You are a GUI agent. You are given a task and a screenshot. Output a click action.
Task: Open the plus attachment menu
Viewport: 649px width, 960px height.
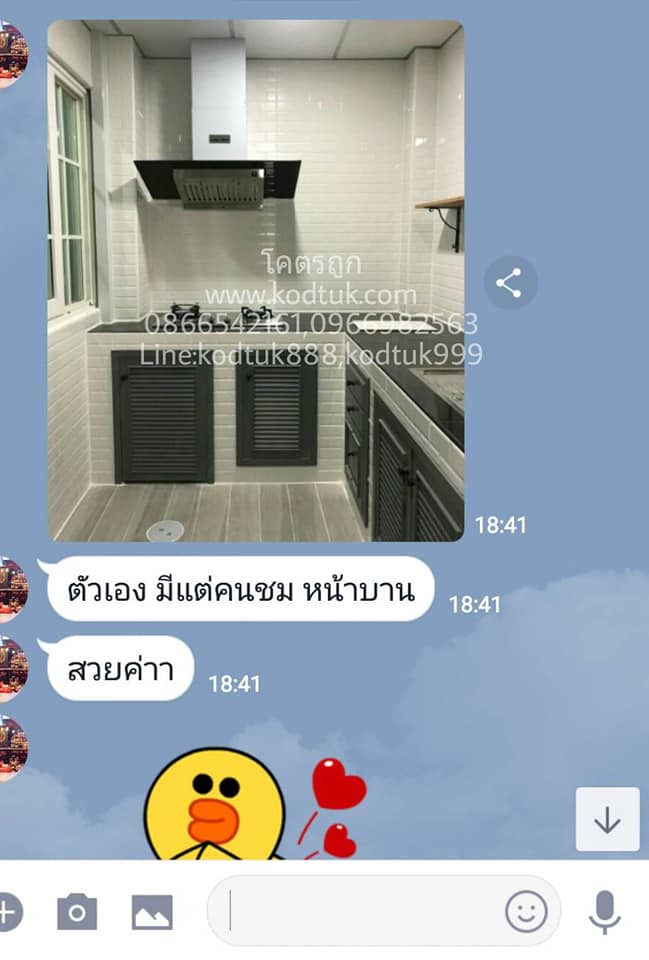pos(8,911)
